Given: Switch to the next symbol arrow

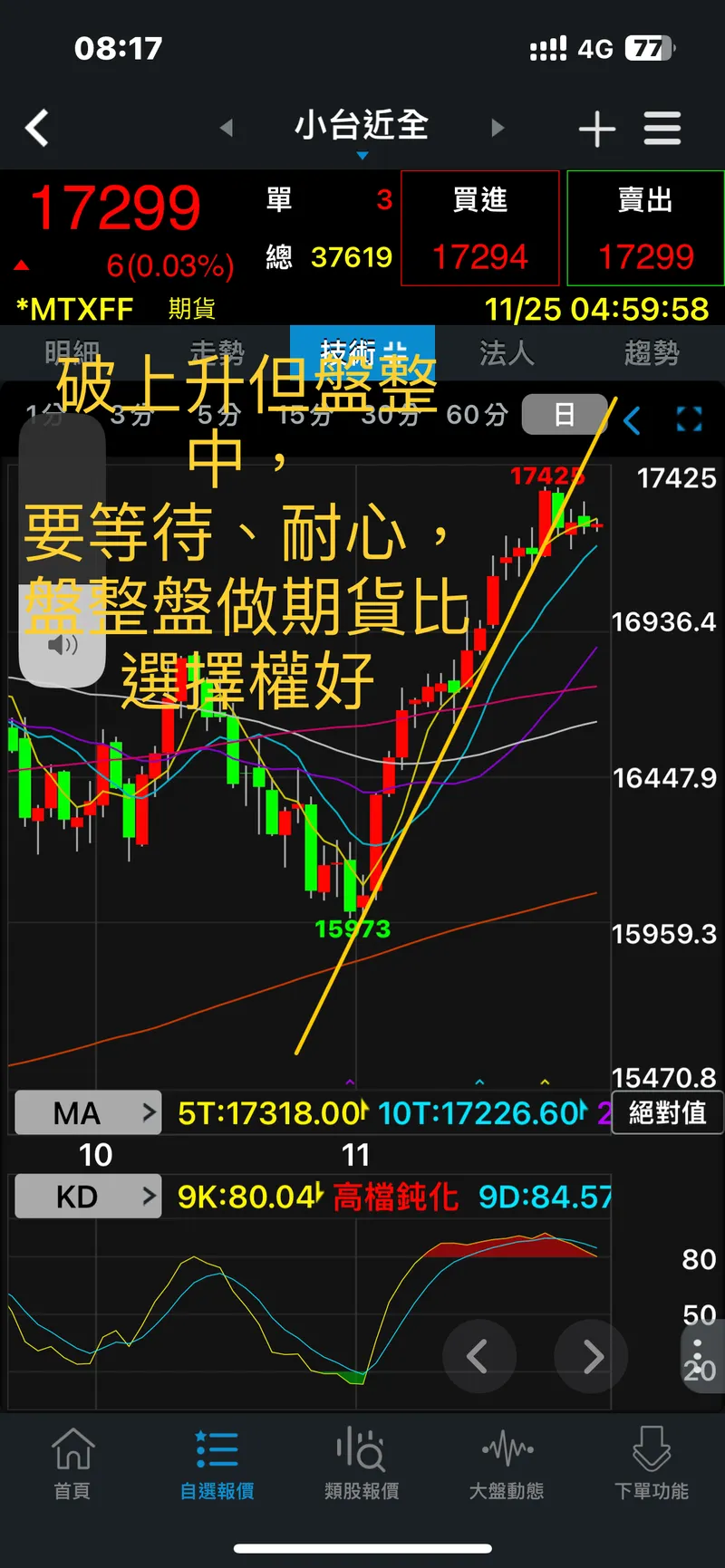Looking at the screenshot, I should tap(498, 129).
